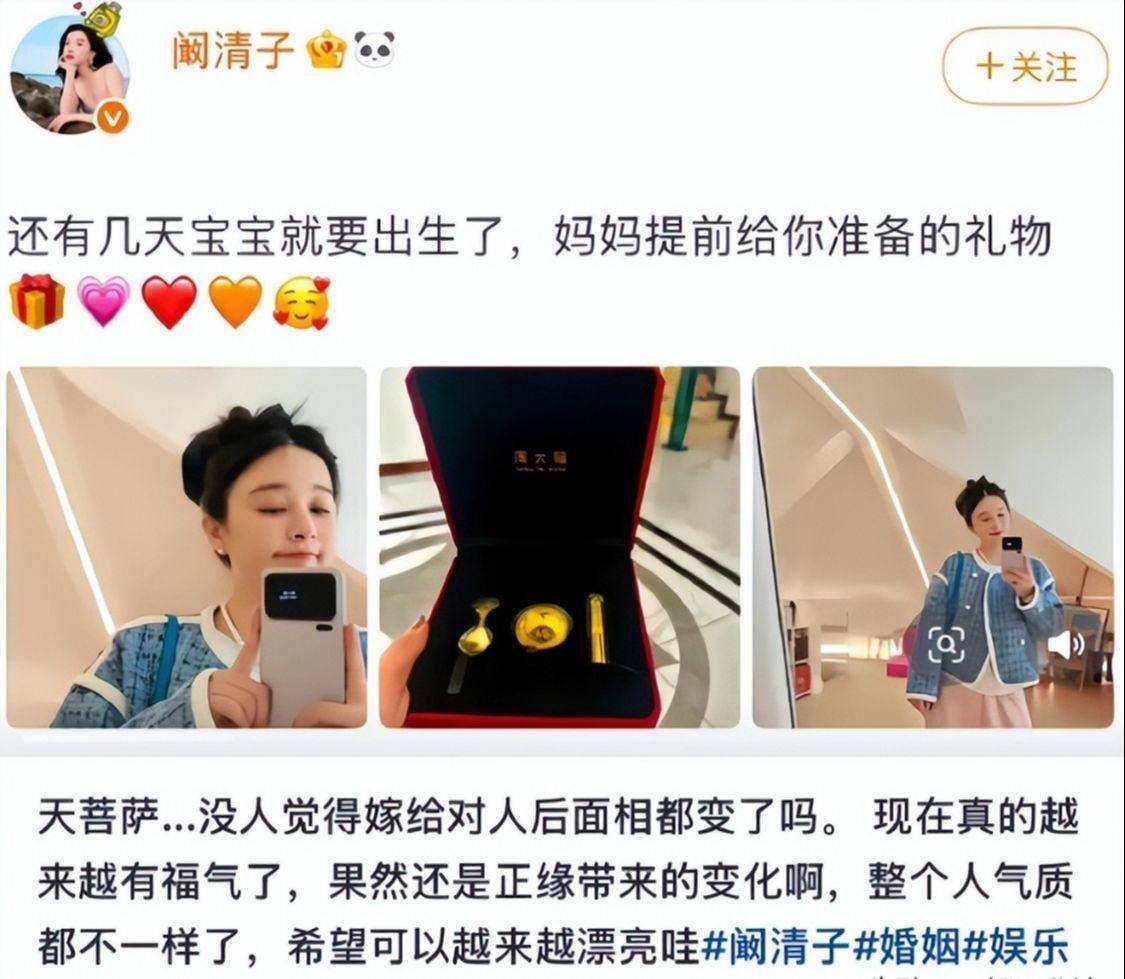This screenshot has width=1125, height=979.
Task: Tap the image search lens icon
Action: 945,645
